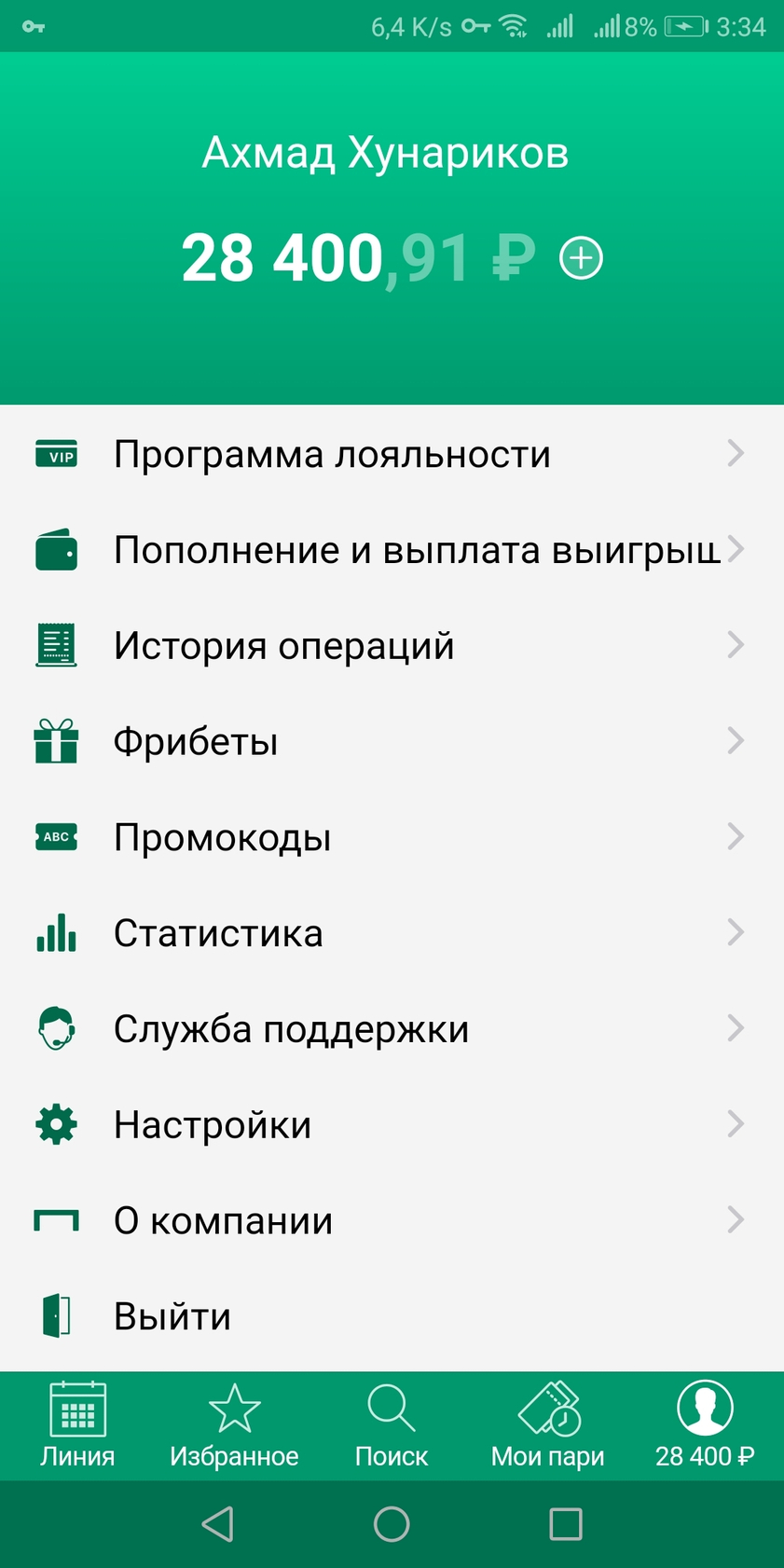Open Настройки

click(x=392, y=1125)
